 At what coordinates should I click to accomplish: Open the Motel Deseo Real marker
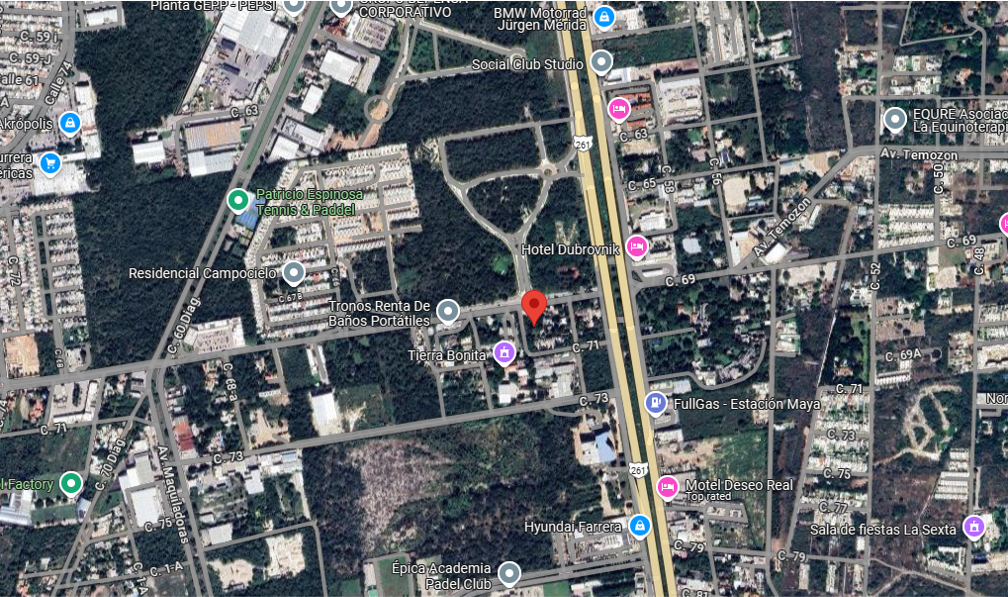[667, 486]
